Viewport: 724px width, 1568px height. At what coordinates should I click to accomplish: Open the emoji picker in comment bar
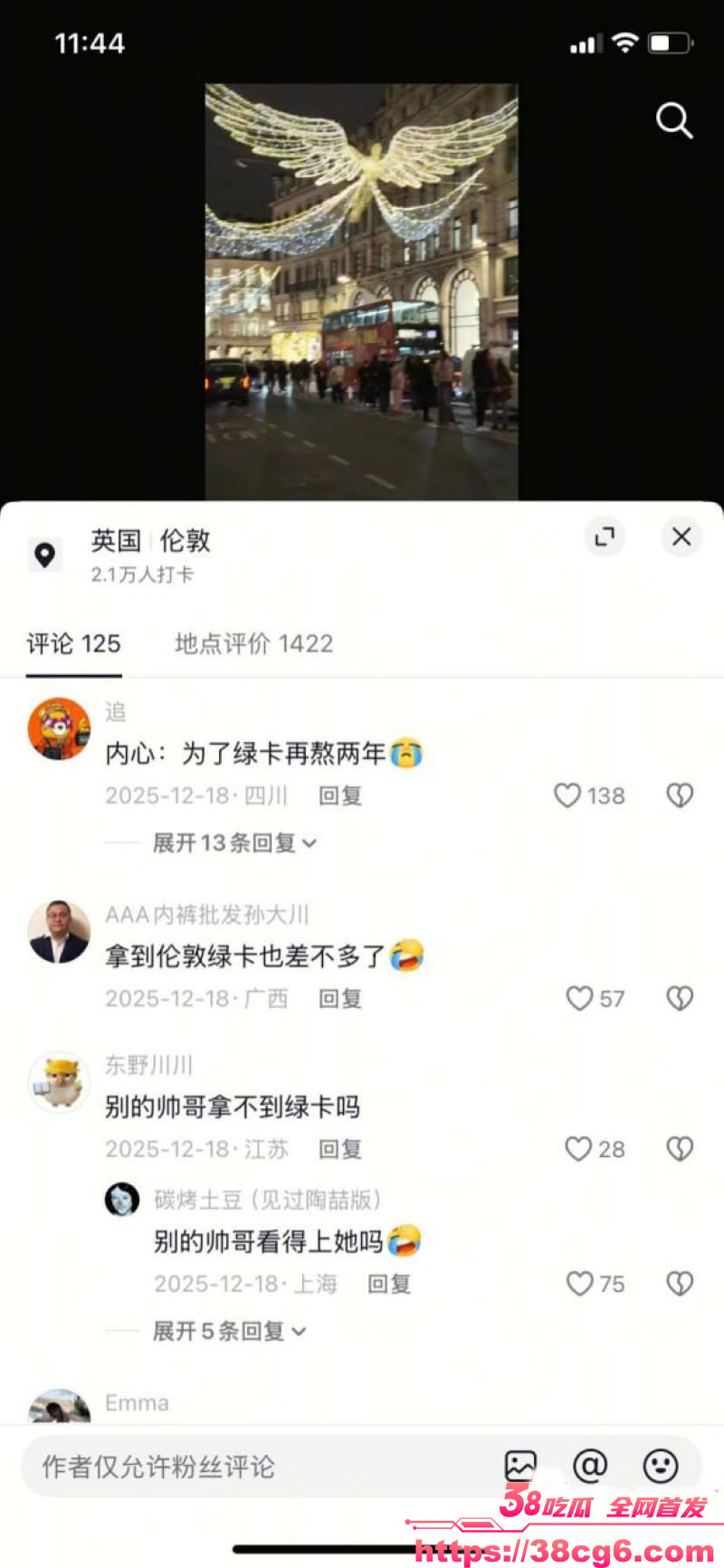point(661,1465)
